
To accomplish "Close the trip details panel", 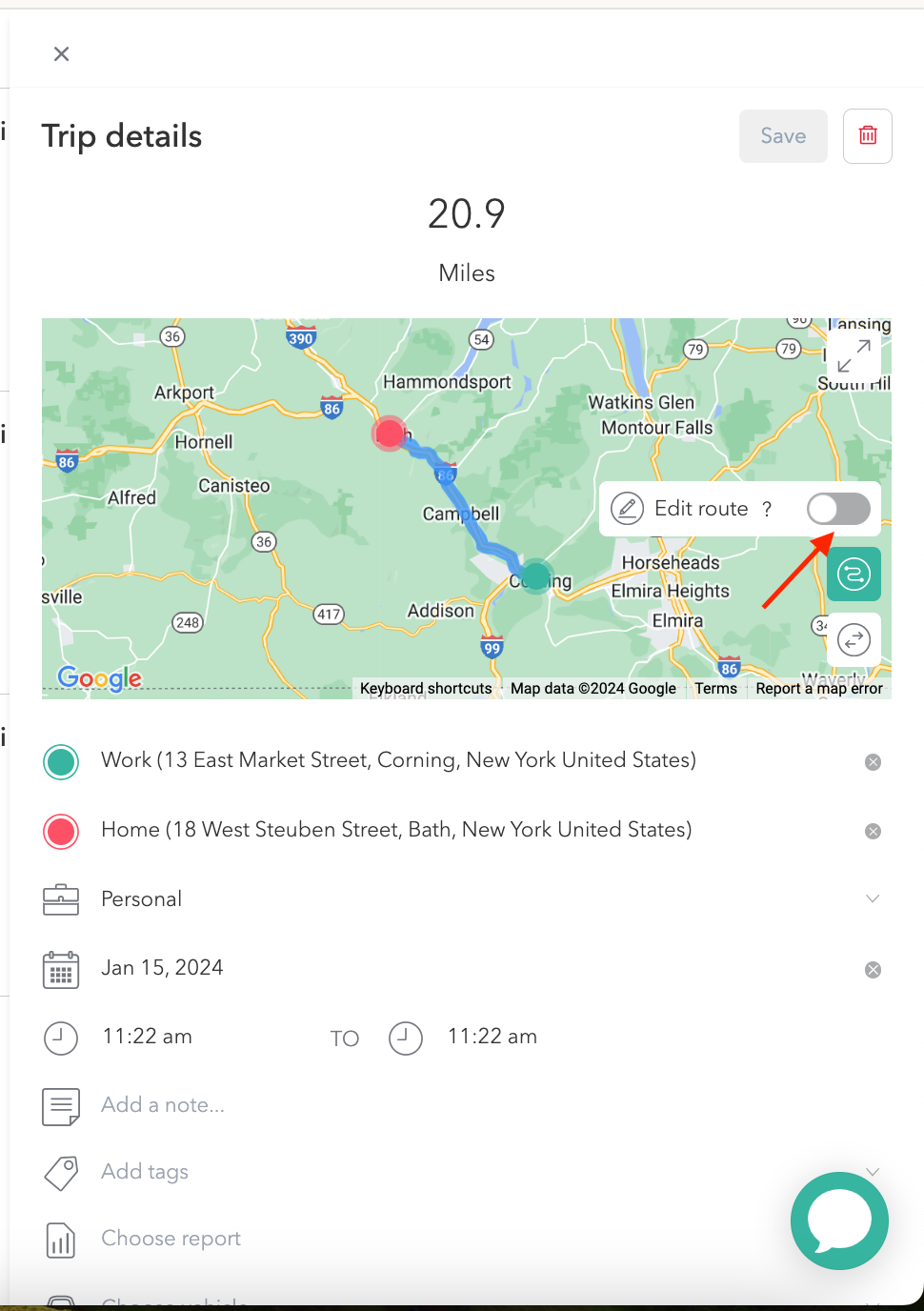I will (x=61, y=54).
